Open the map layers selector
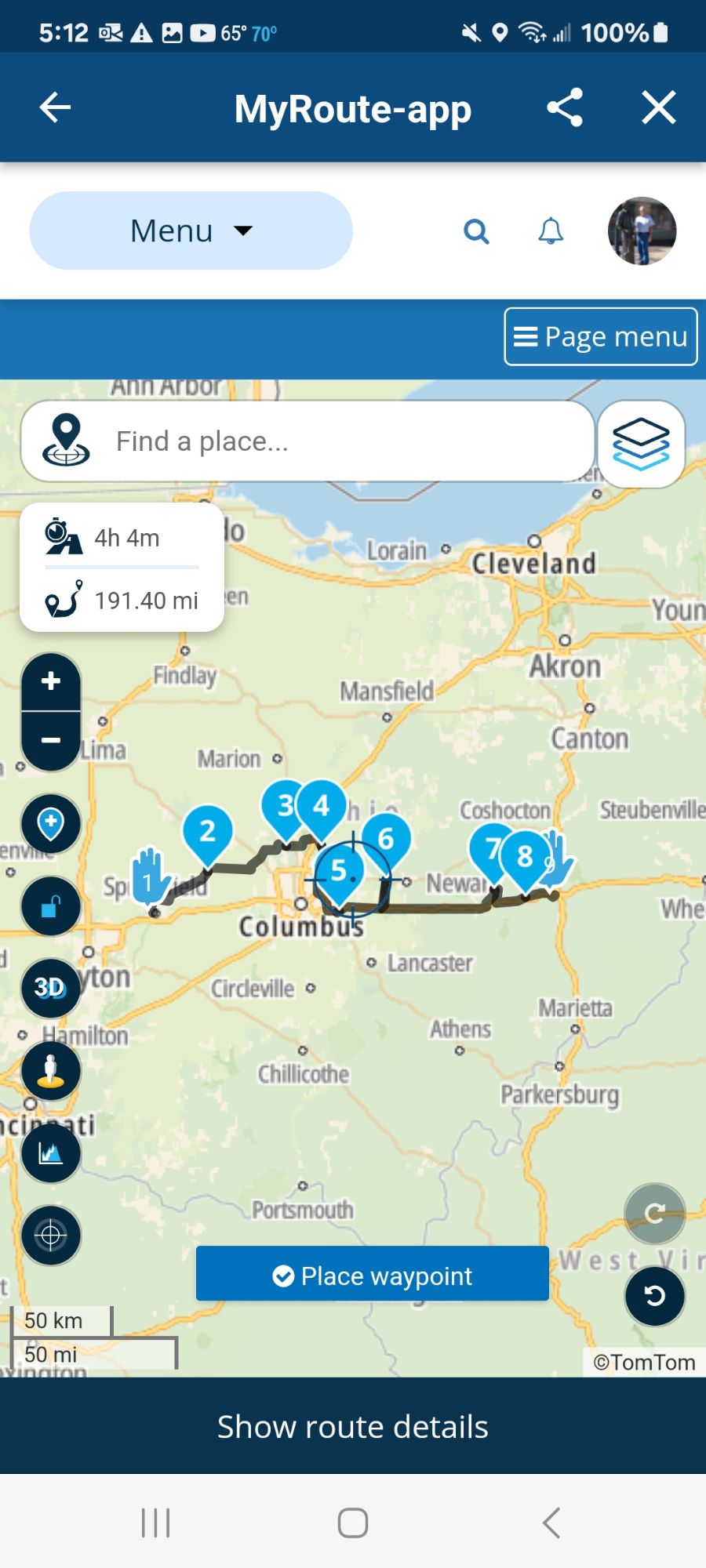Image resolution: width=706 pixels, height=1568 pixels. [x=641, y=444]
